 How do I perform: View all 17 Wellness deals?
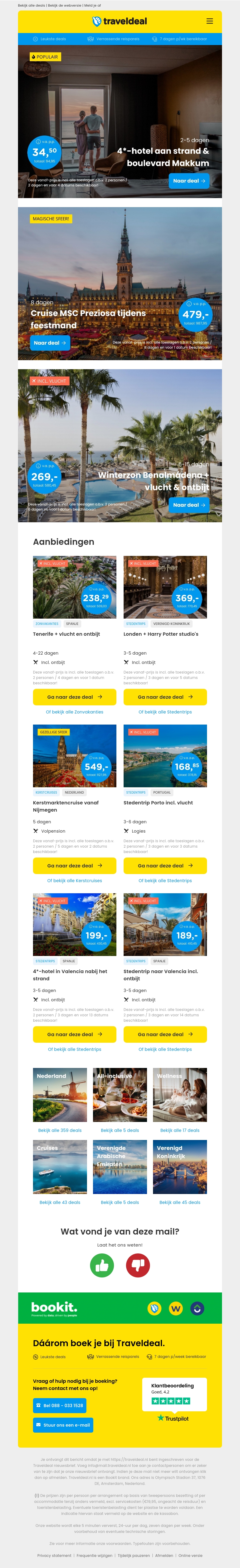180,1130
